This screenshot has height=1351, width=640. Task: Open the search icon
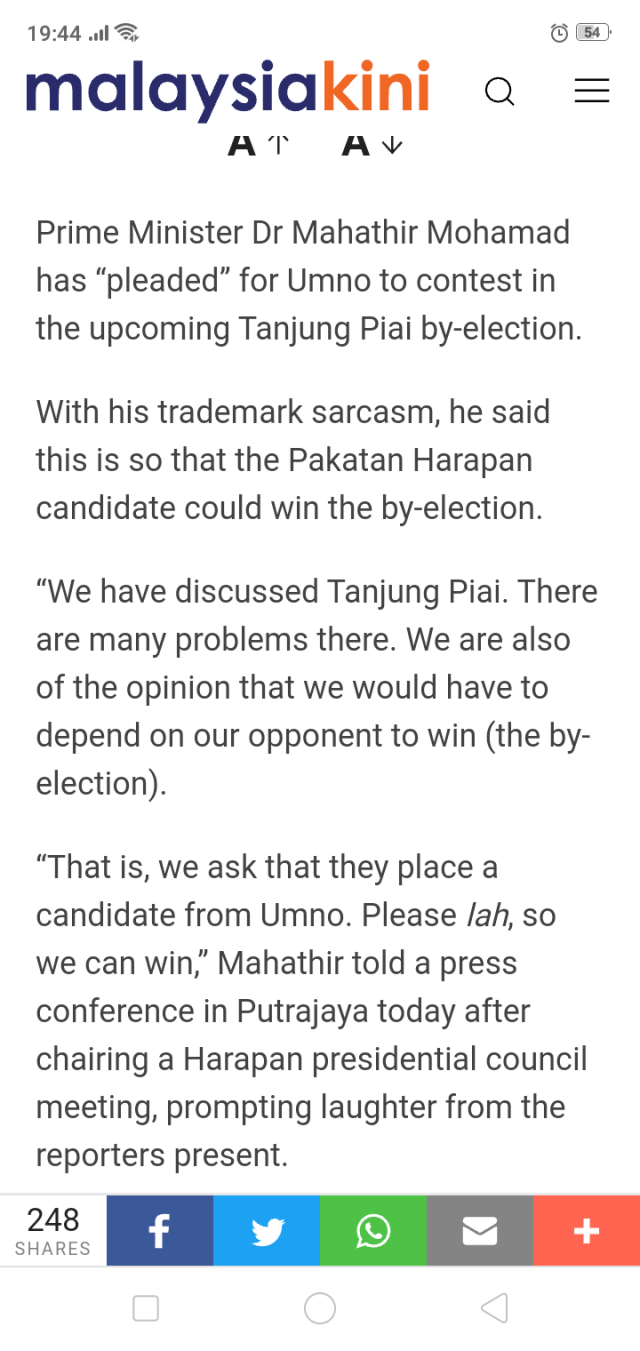click(x=499, y=92)
